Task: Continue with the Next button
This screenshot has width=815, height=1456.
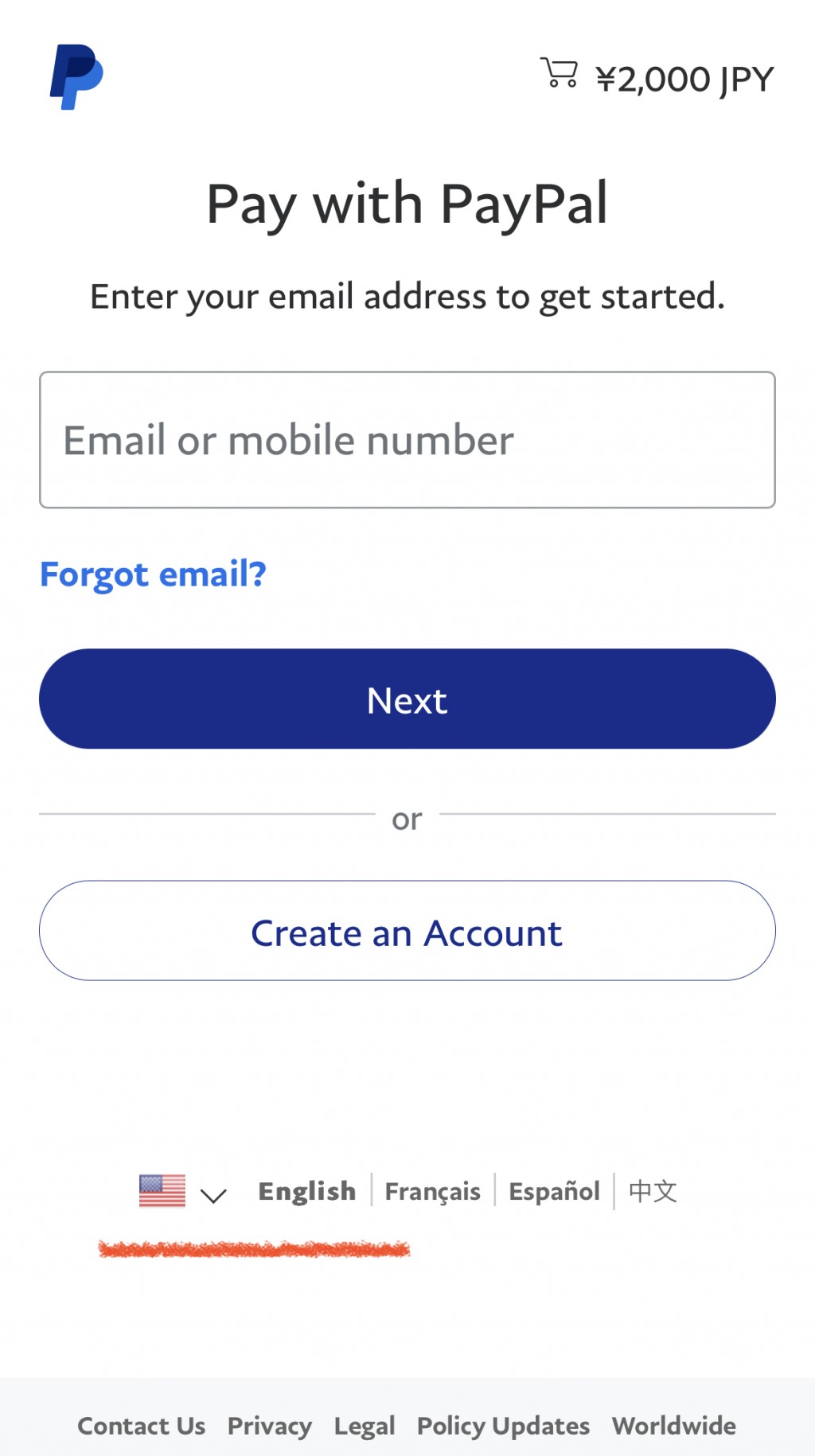Action: point(407,699)
